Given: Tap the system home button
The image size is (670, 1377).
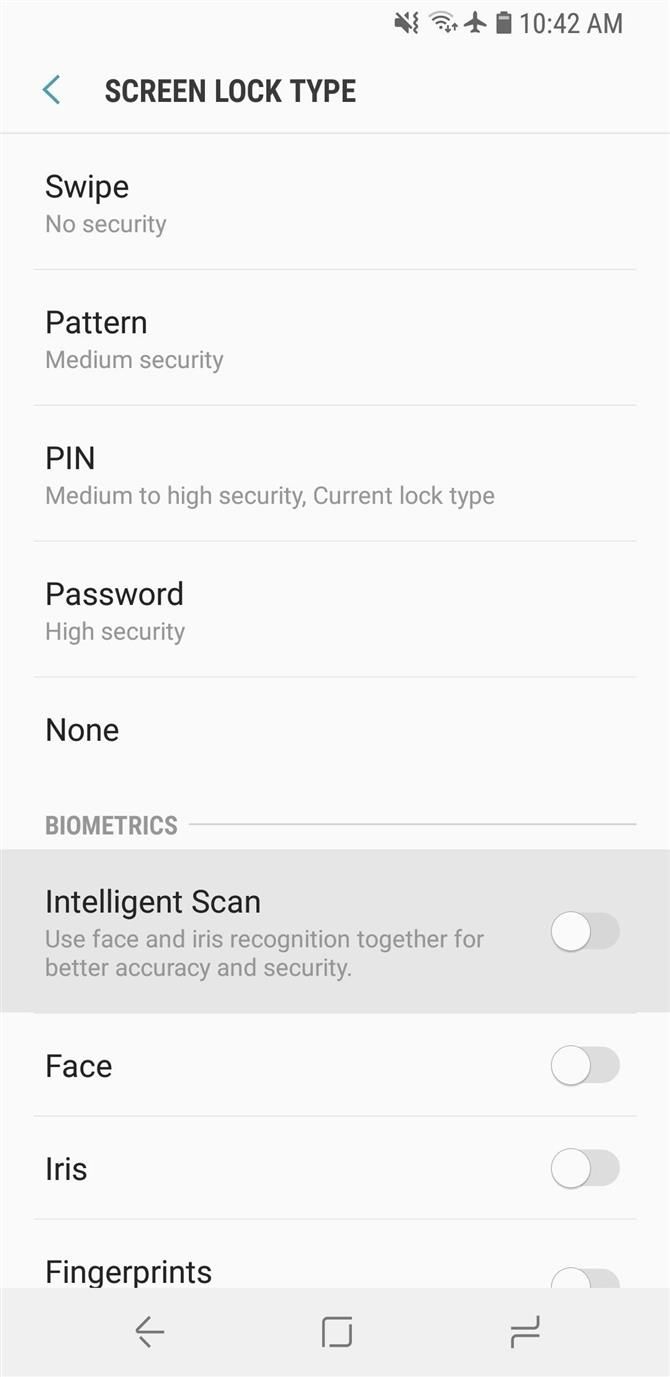Looking at the screenshot, I should (x=337, y=1332).
